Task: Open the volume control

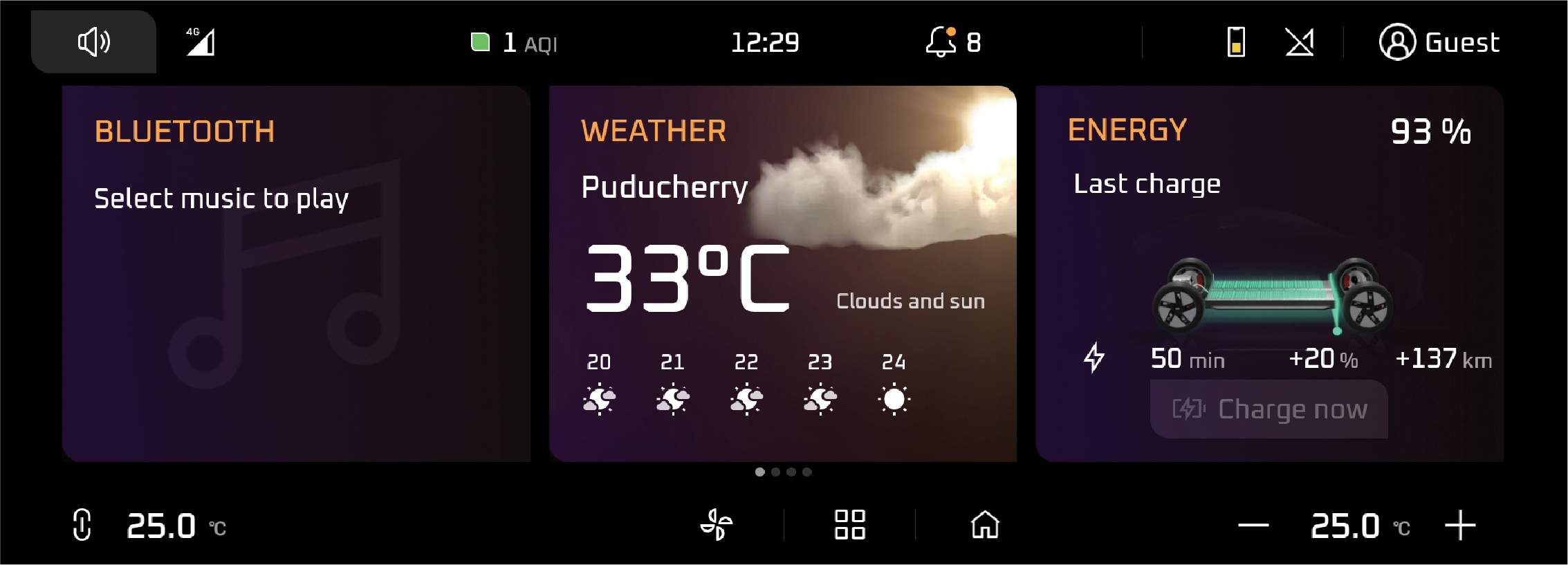Action: 93,42
